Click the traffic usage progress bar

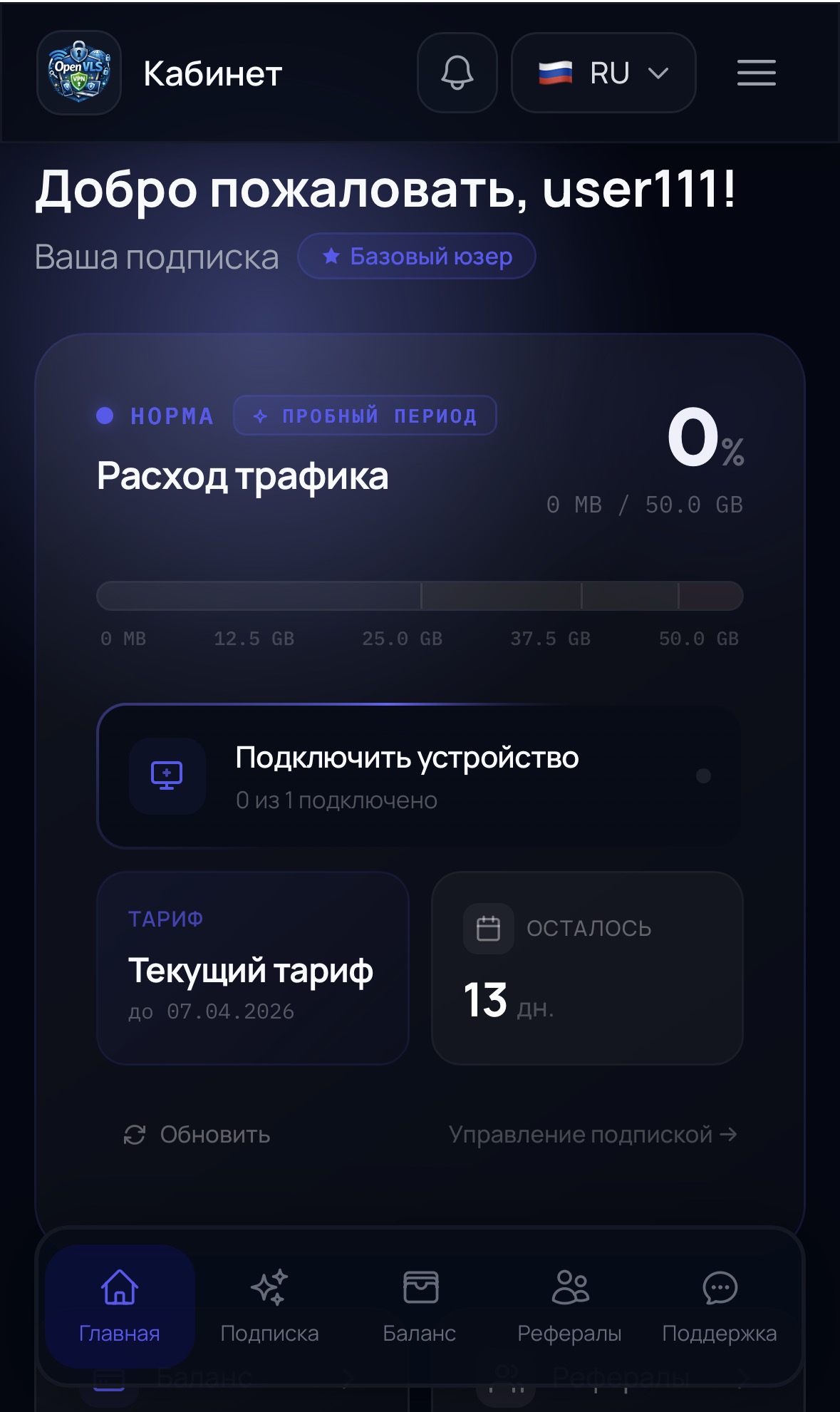(x=420, y=596)
